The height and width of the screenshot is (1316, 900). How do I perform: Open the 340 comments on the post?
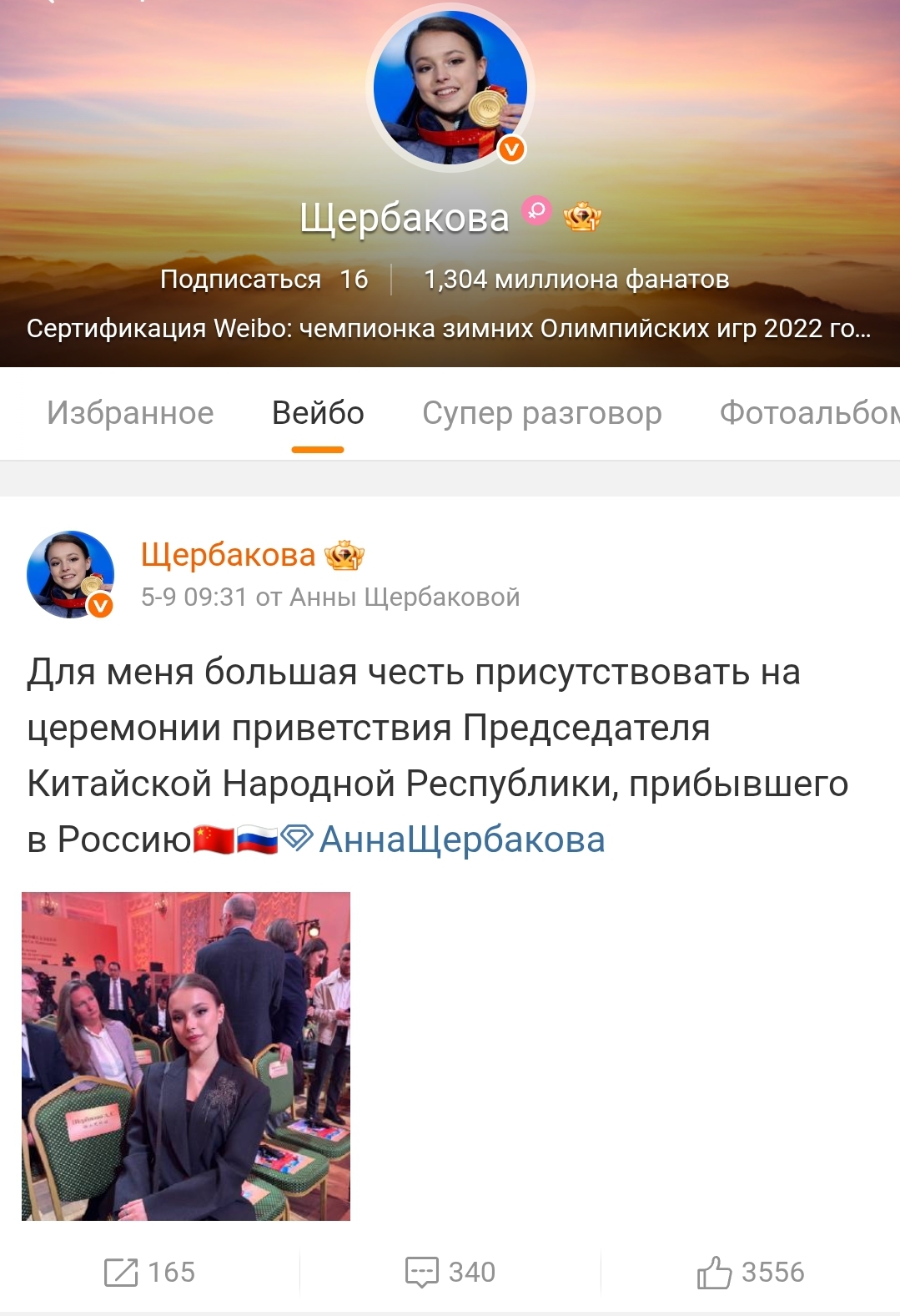point(450,1272)
